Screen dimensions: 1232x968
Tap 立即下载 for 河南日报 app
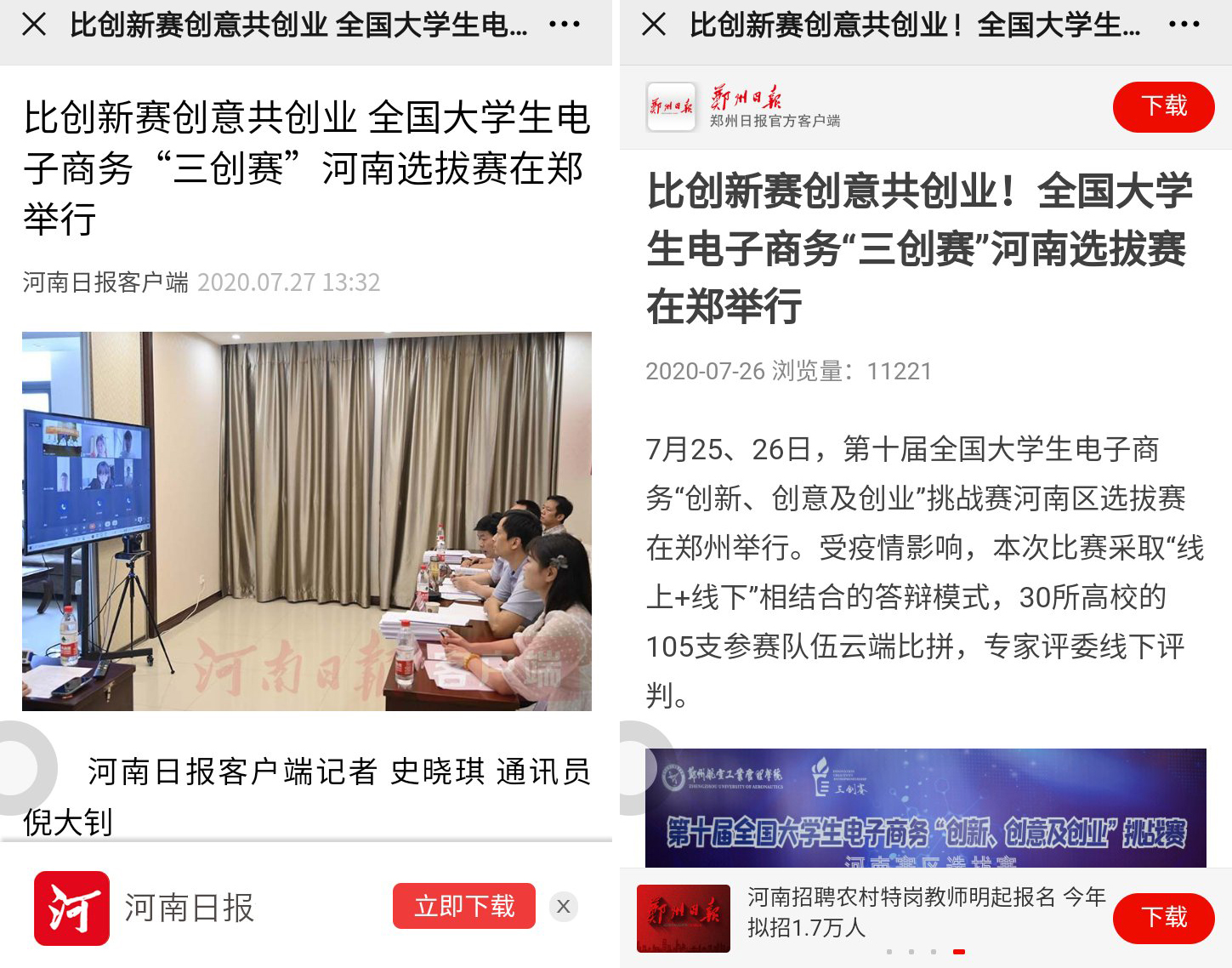[463, 906]
